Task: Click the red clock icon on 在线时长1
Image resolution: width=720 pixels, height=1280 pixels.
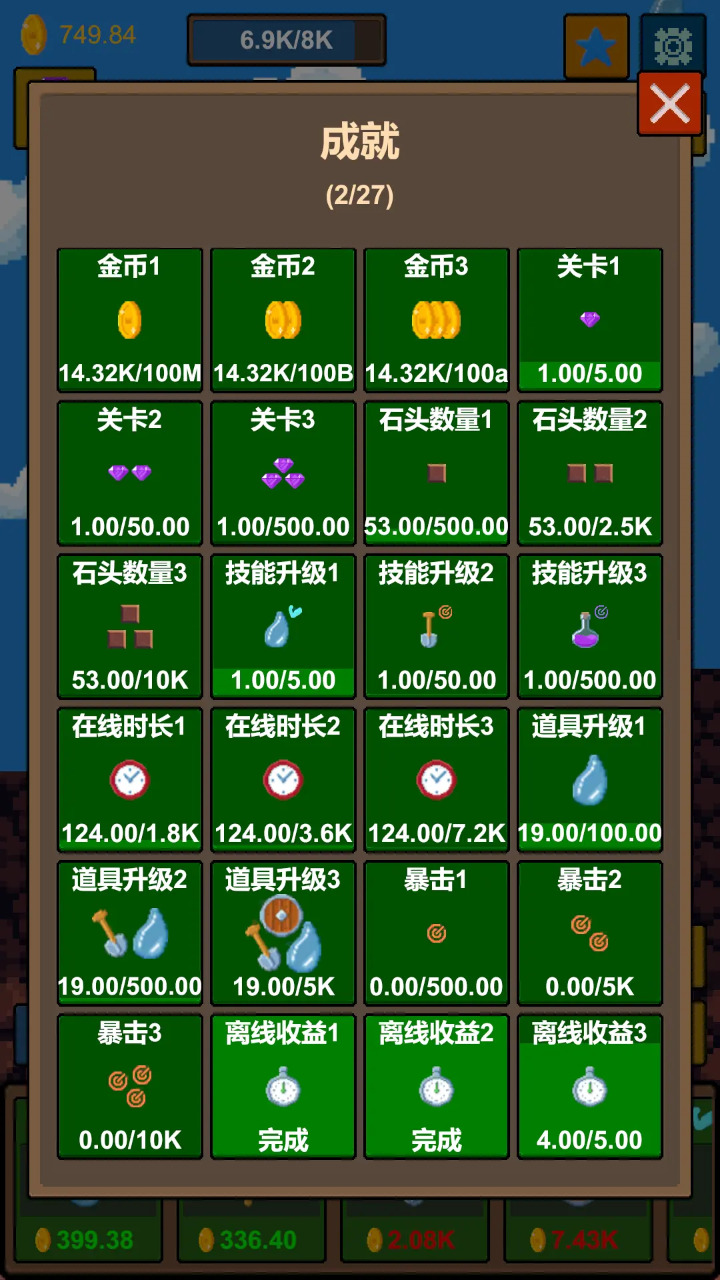Action: (x=129, y=778)
